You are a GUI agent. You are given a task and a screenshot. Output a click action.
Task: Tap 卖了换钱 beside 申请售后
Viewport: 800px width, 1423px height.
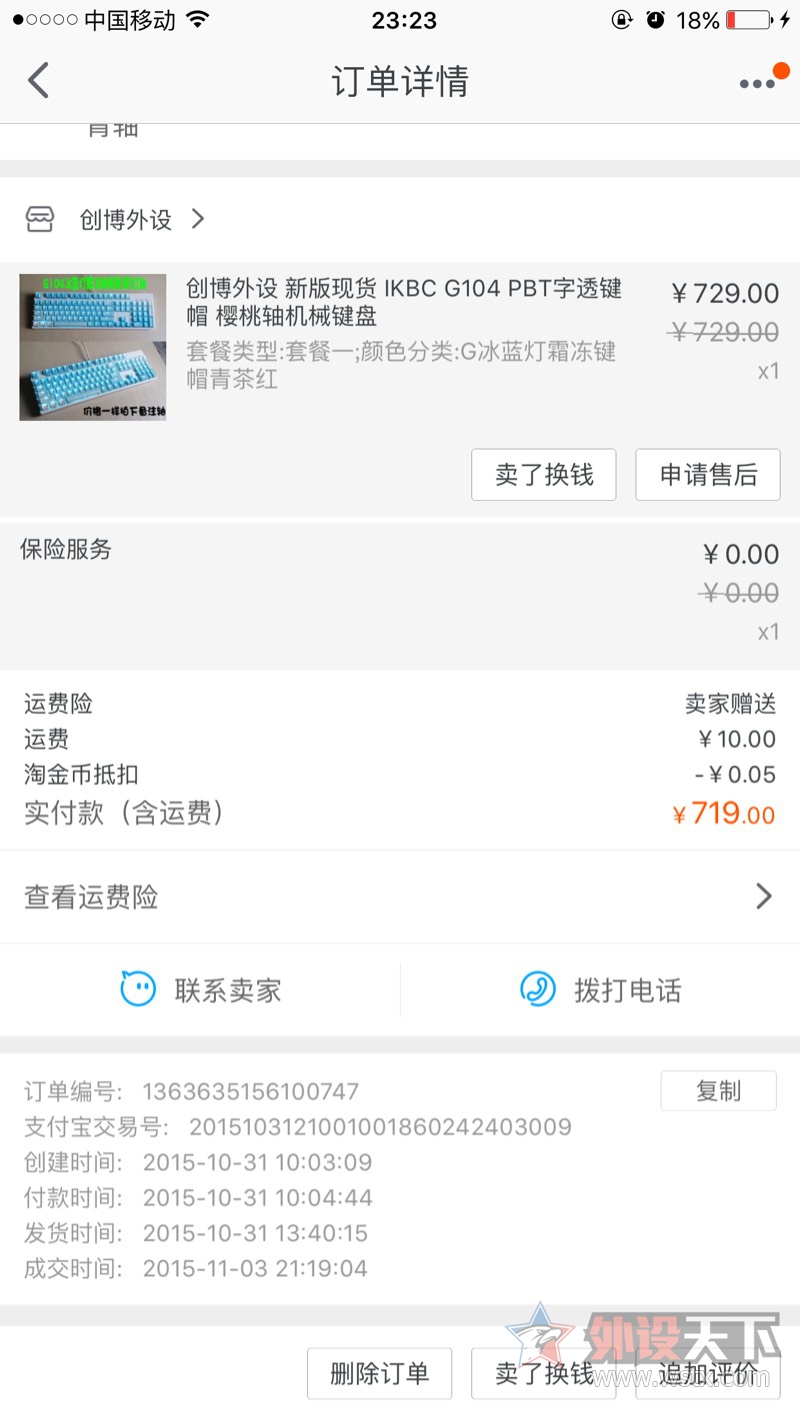pyautogui.click(x=543, y=475)
